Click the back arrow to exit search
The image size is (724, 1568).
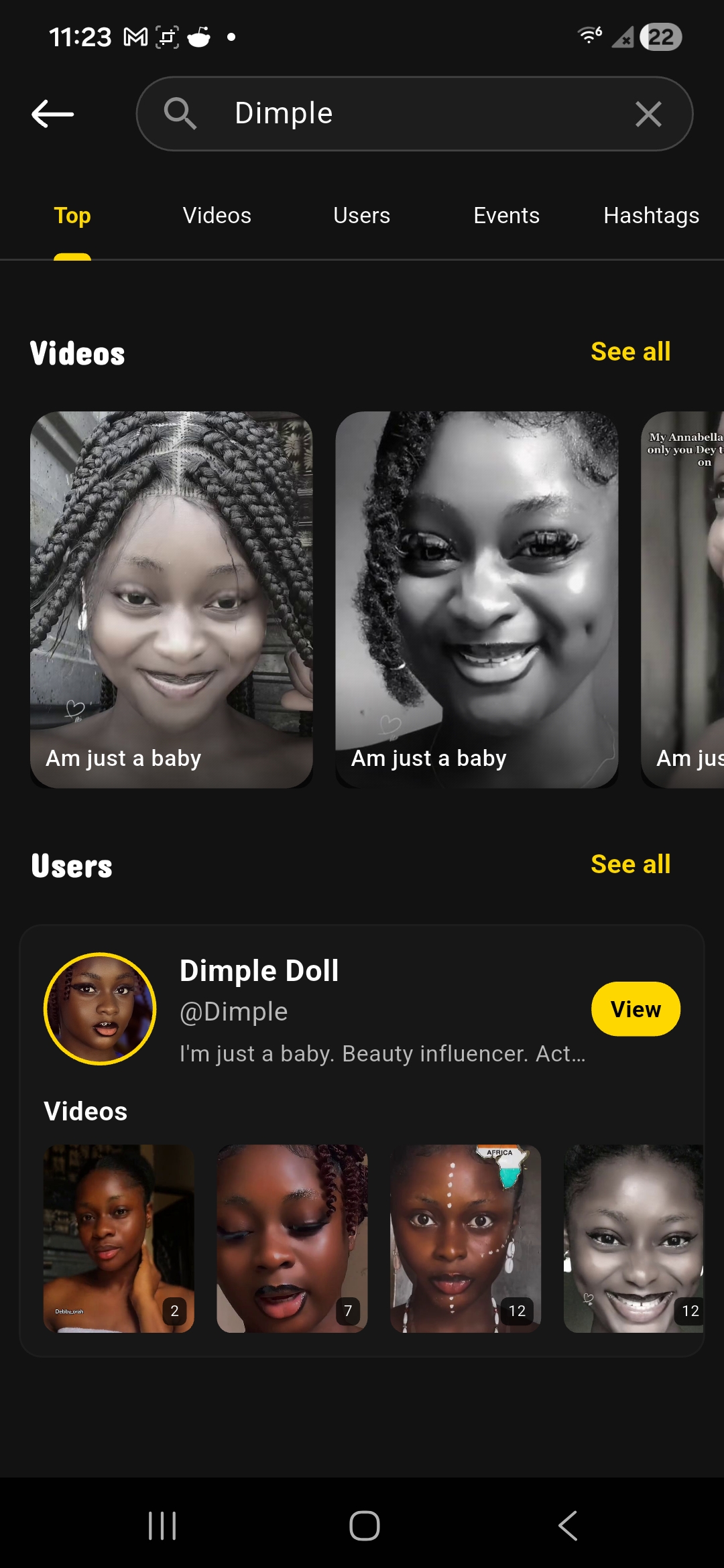[x=52, y=114]
